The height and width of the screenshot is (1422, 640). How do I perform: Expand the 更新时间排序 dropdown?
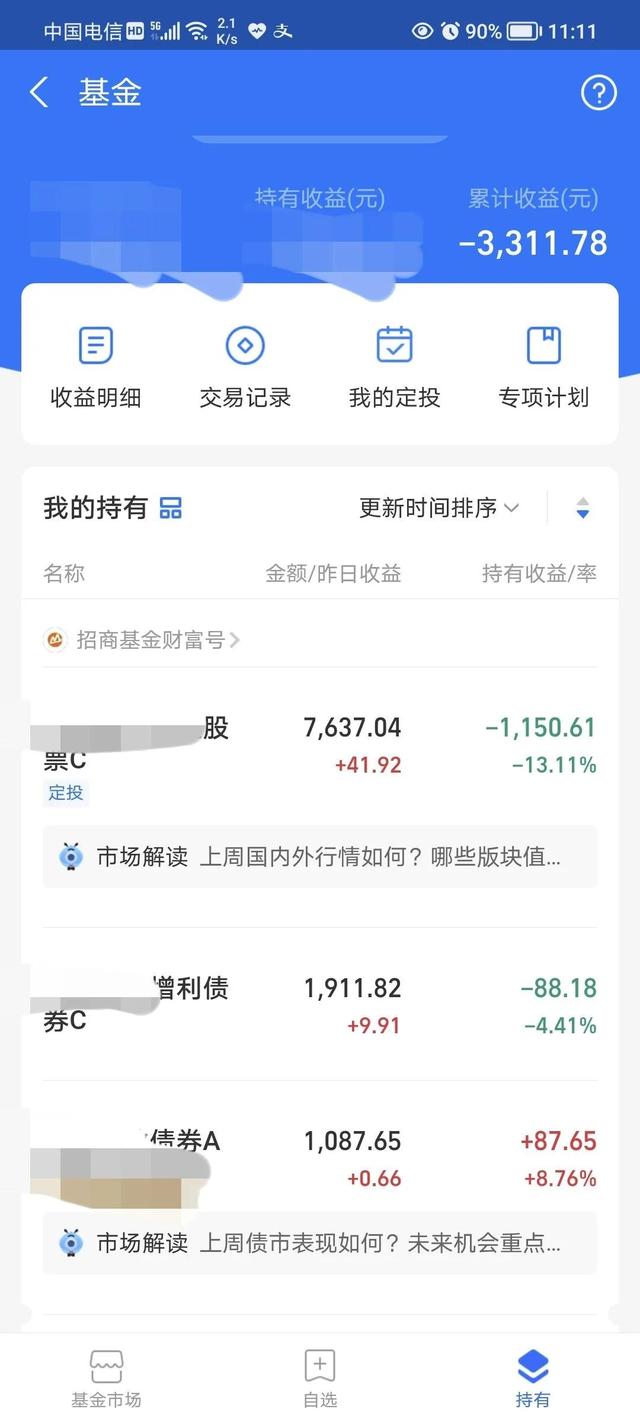[x=439, y=508]
